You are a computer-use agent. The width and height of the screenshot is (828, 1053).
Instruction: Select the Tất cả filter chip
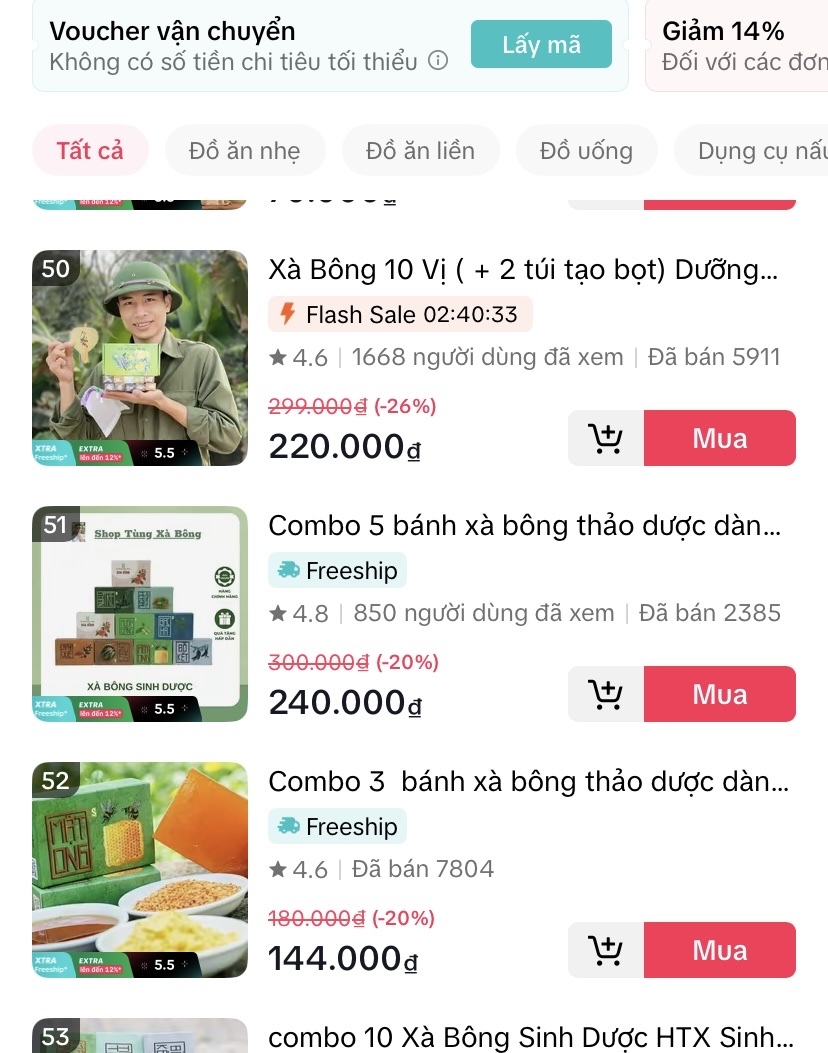tap(90, 149)
